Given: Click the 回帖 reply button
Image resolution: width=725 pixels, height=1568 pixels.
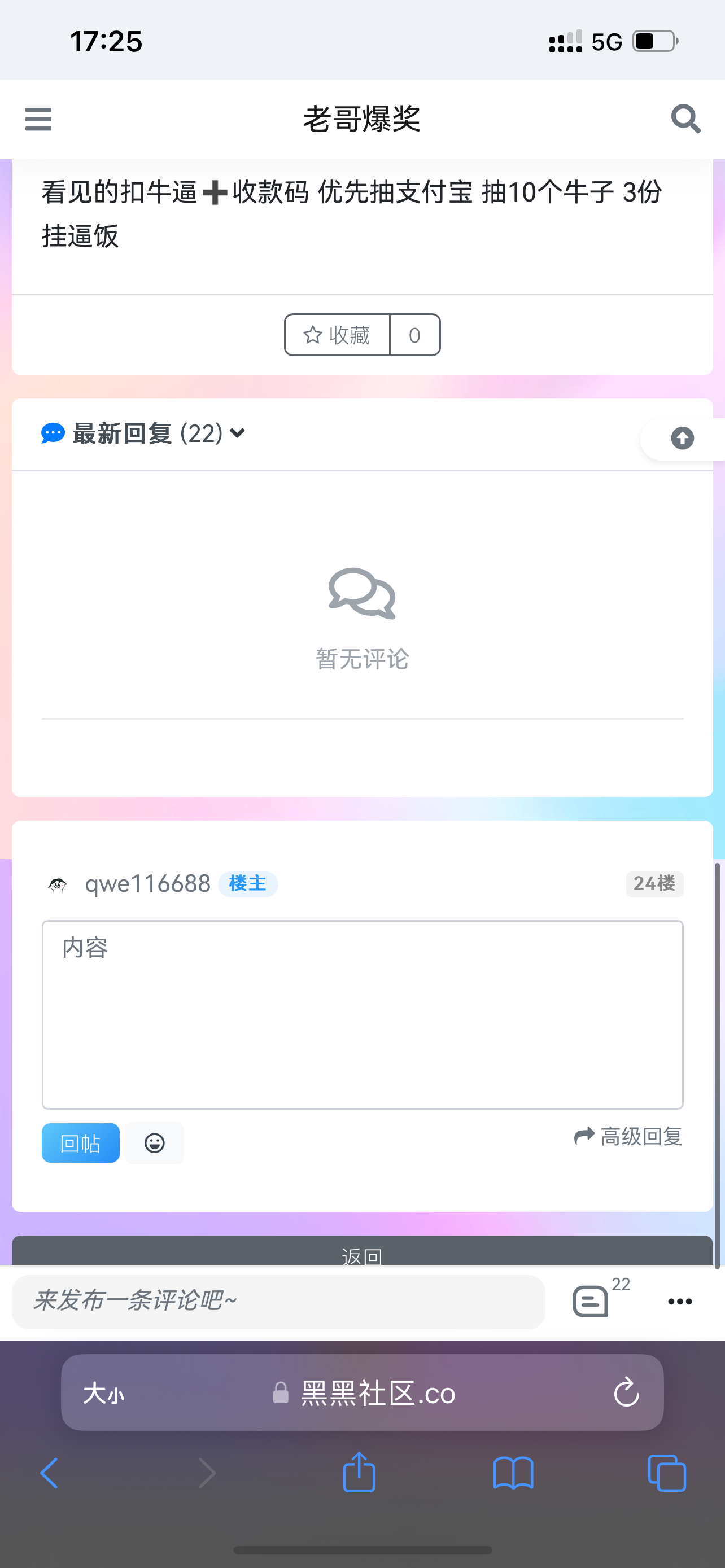Looking at the screenshot, I should [80, 1142].
